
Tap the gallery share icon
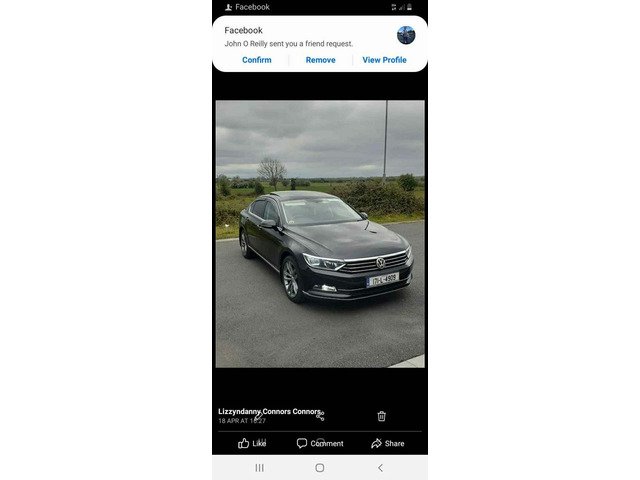point(320,416)
